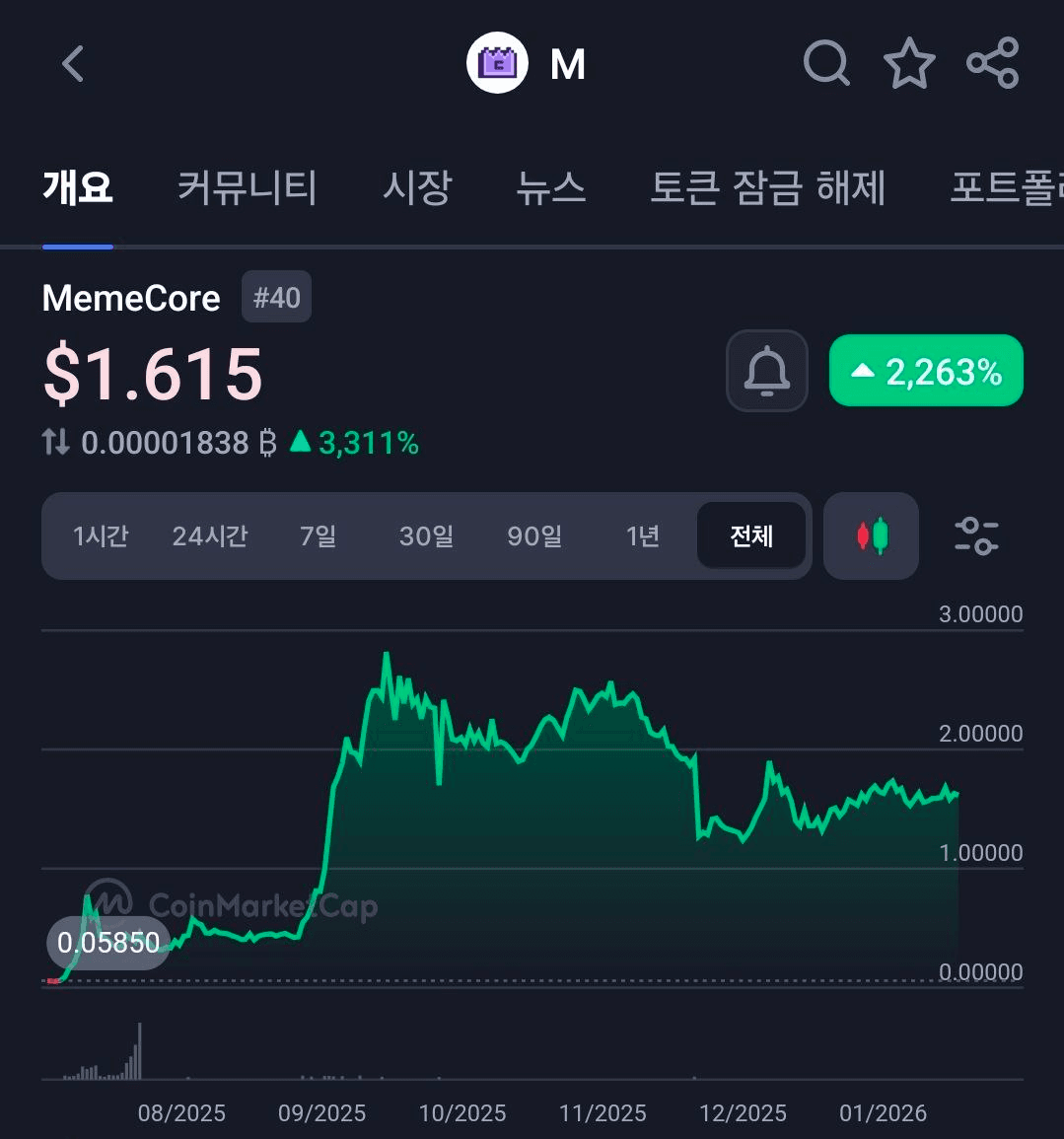Open chart settings sliders icon
This screenshot has height=1139, width=1064.
[976, 536]
